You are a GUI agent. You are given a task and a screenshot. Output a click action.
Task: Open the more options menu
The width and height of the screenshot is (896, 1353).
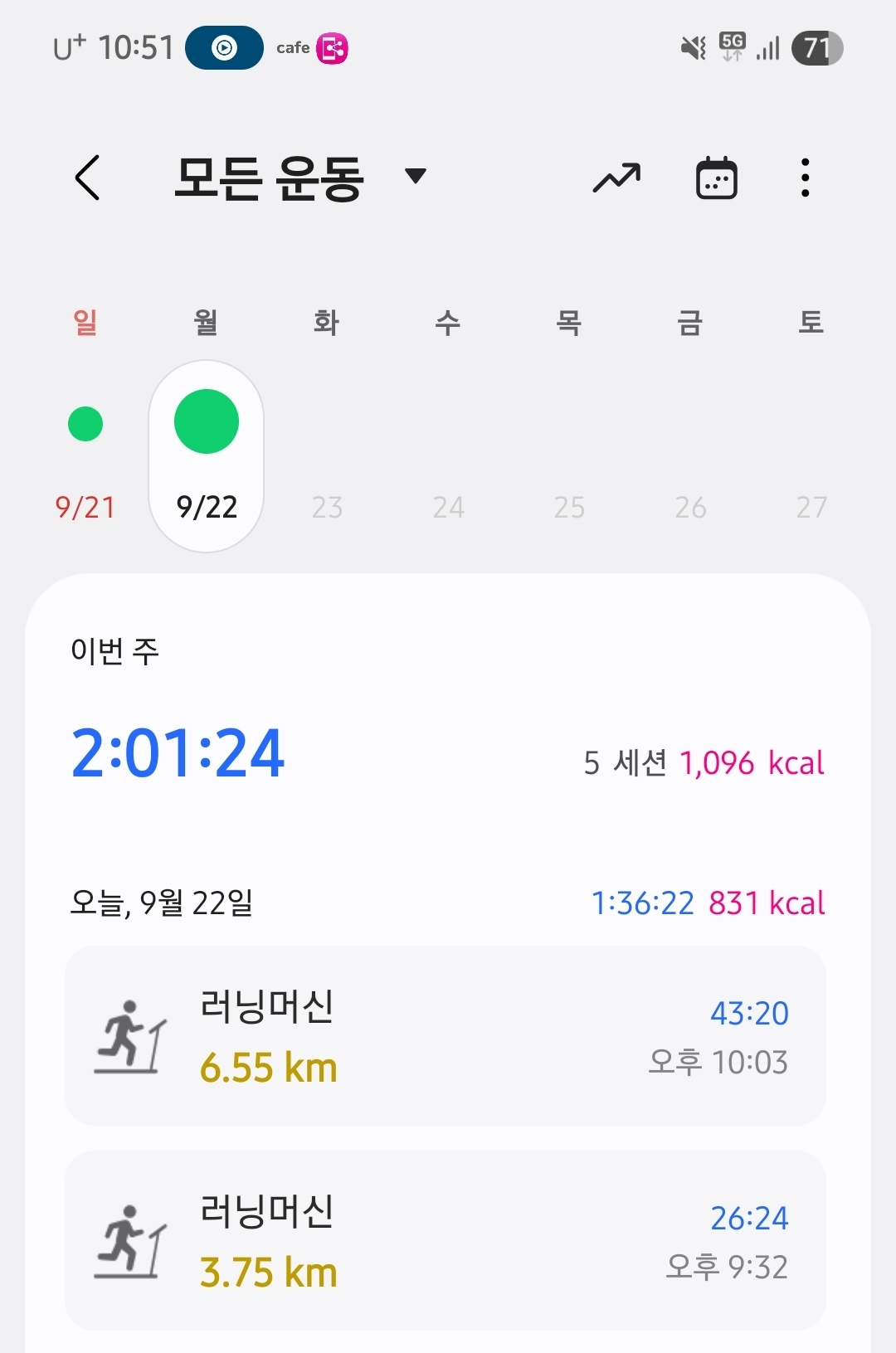(805, 178)
